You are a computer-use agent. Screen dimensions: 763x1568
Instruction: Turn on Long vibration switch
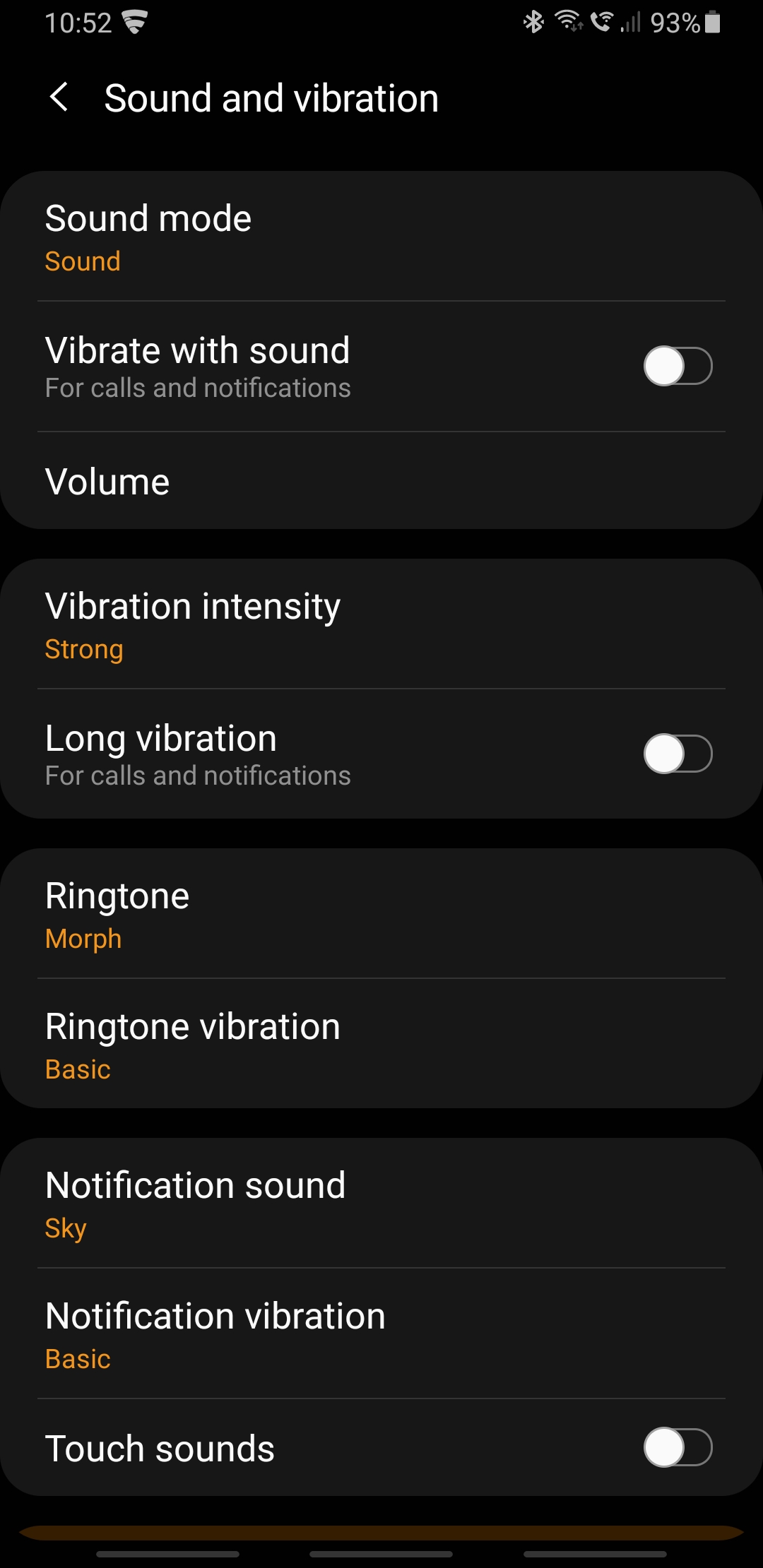click(x=678, y=754)
